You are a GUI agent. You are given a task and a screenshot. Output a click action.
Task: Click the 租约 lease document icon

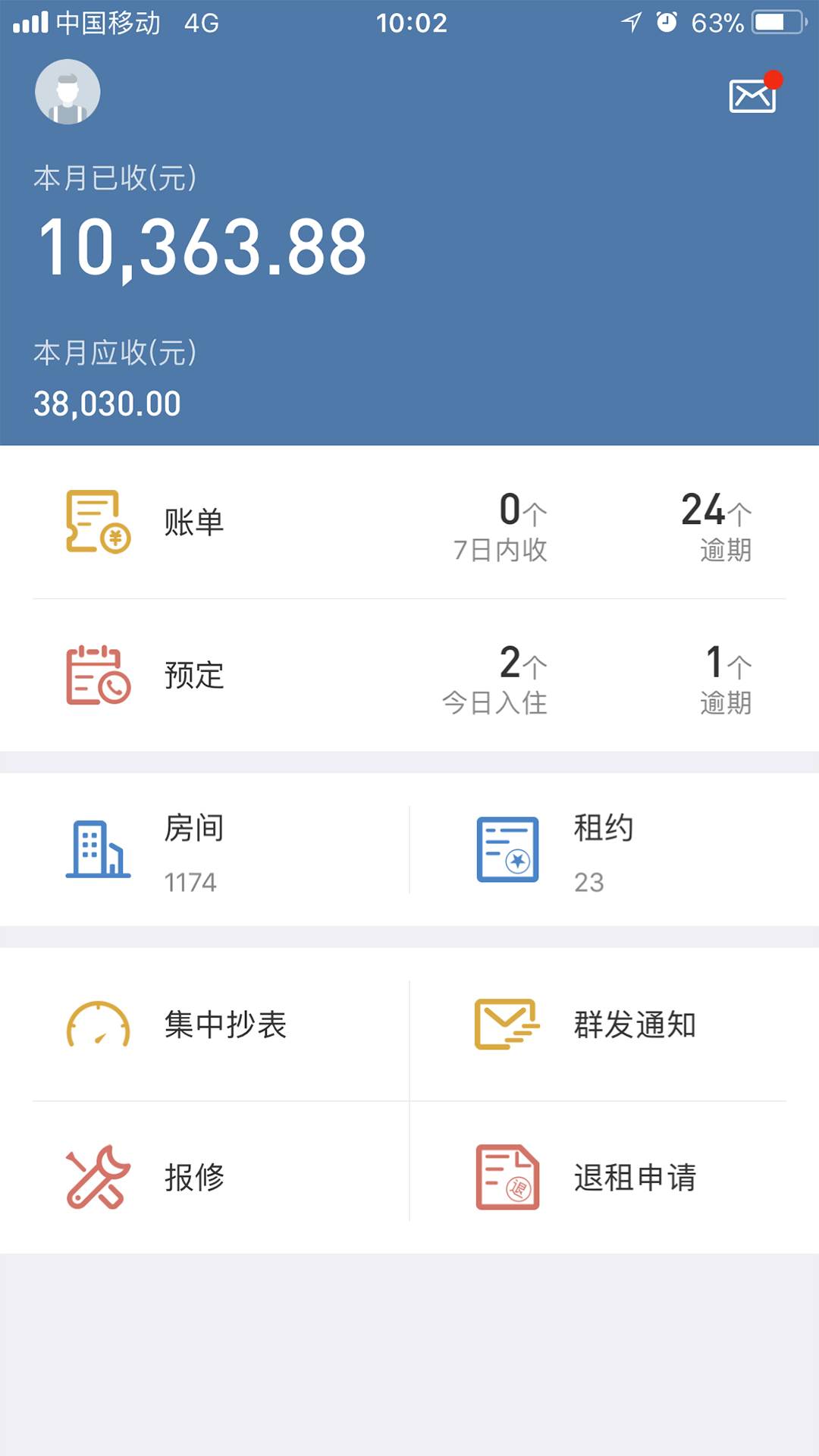[x=507, y=848]
